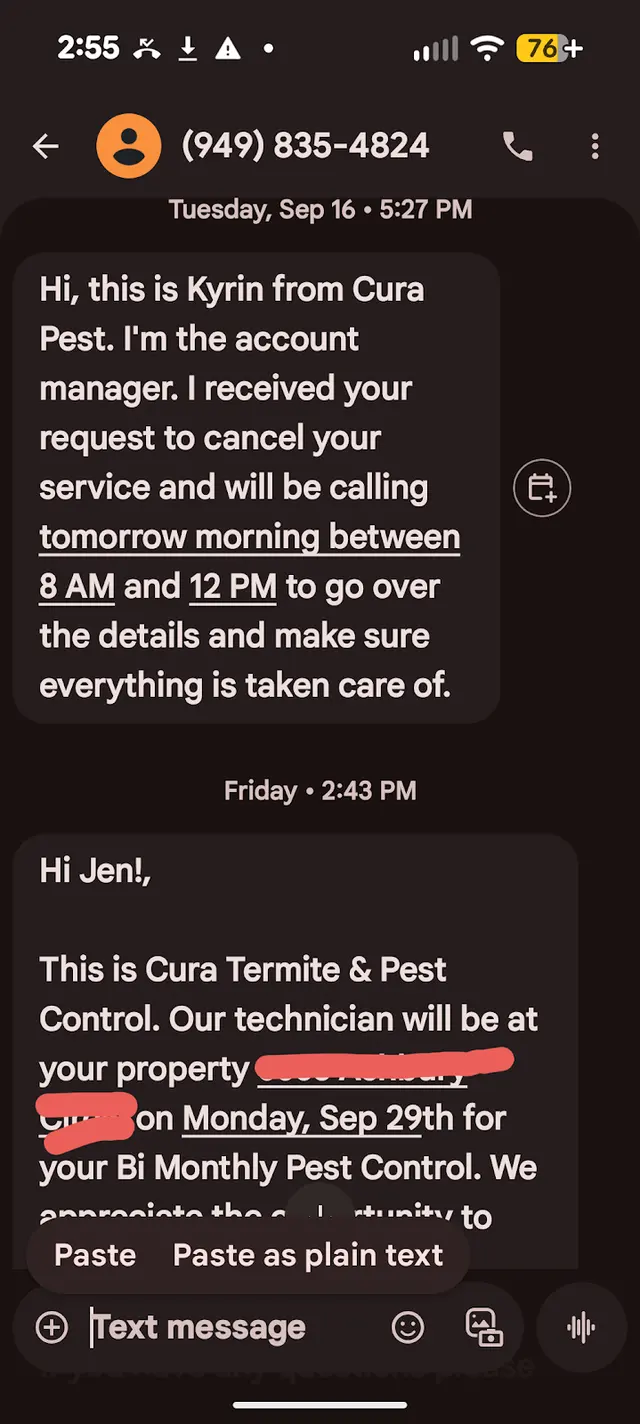This screenshot has height=1424, width=640.
Task: Add calendar event from Kyrin's message
Action: tap(542, 488)
